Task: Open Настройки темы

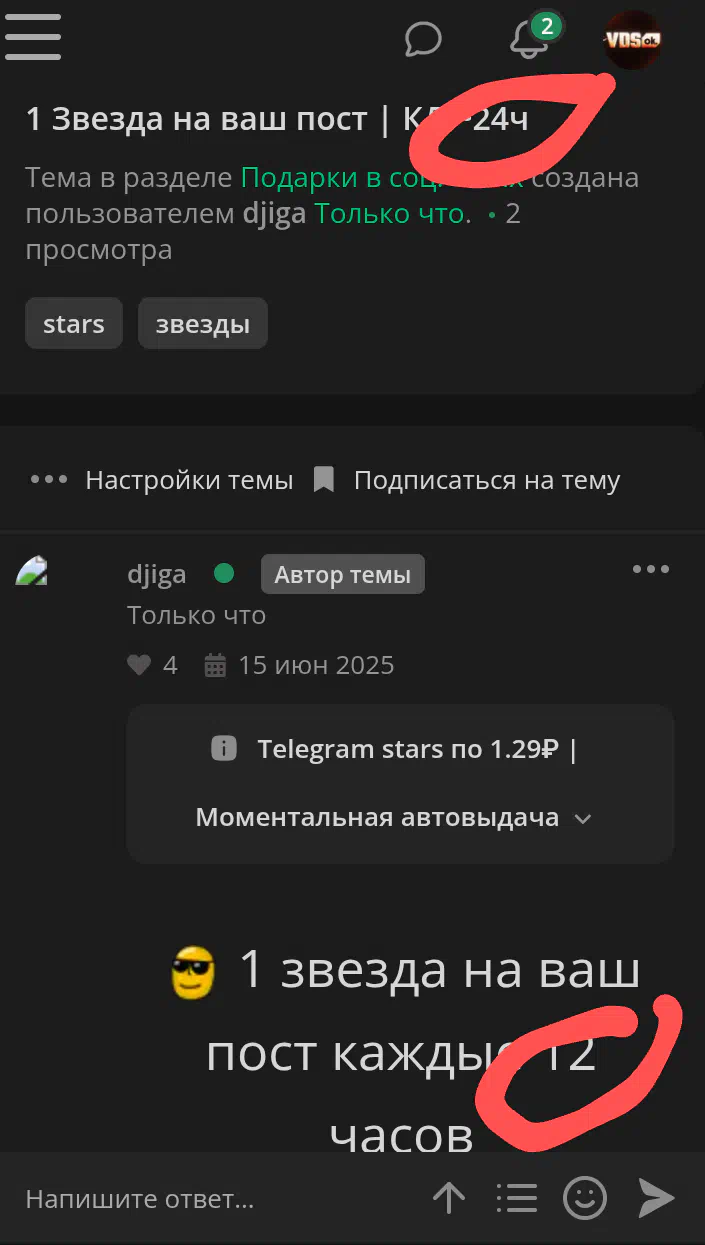Action: point(162,480)
